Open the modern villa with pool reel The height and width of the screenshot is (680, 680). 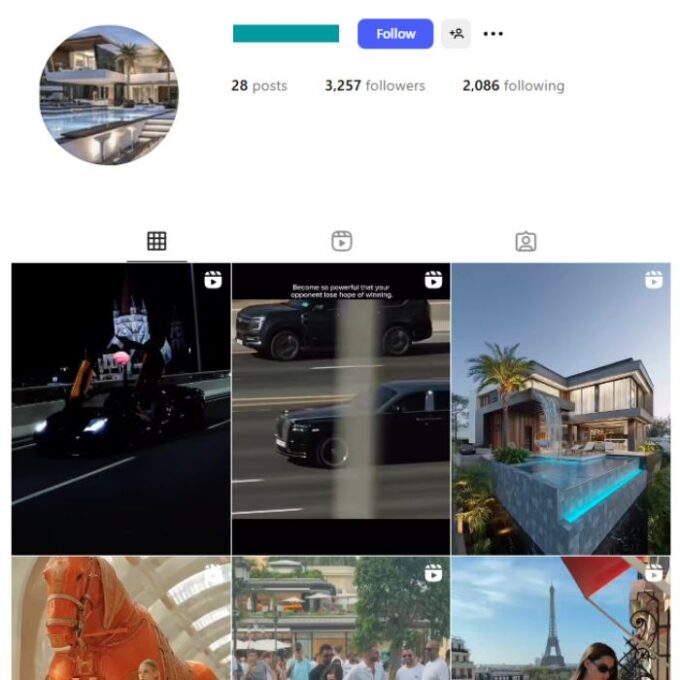click(x=560, y=408)
